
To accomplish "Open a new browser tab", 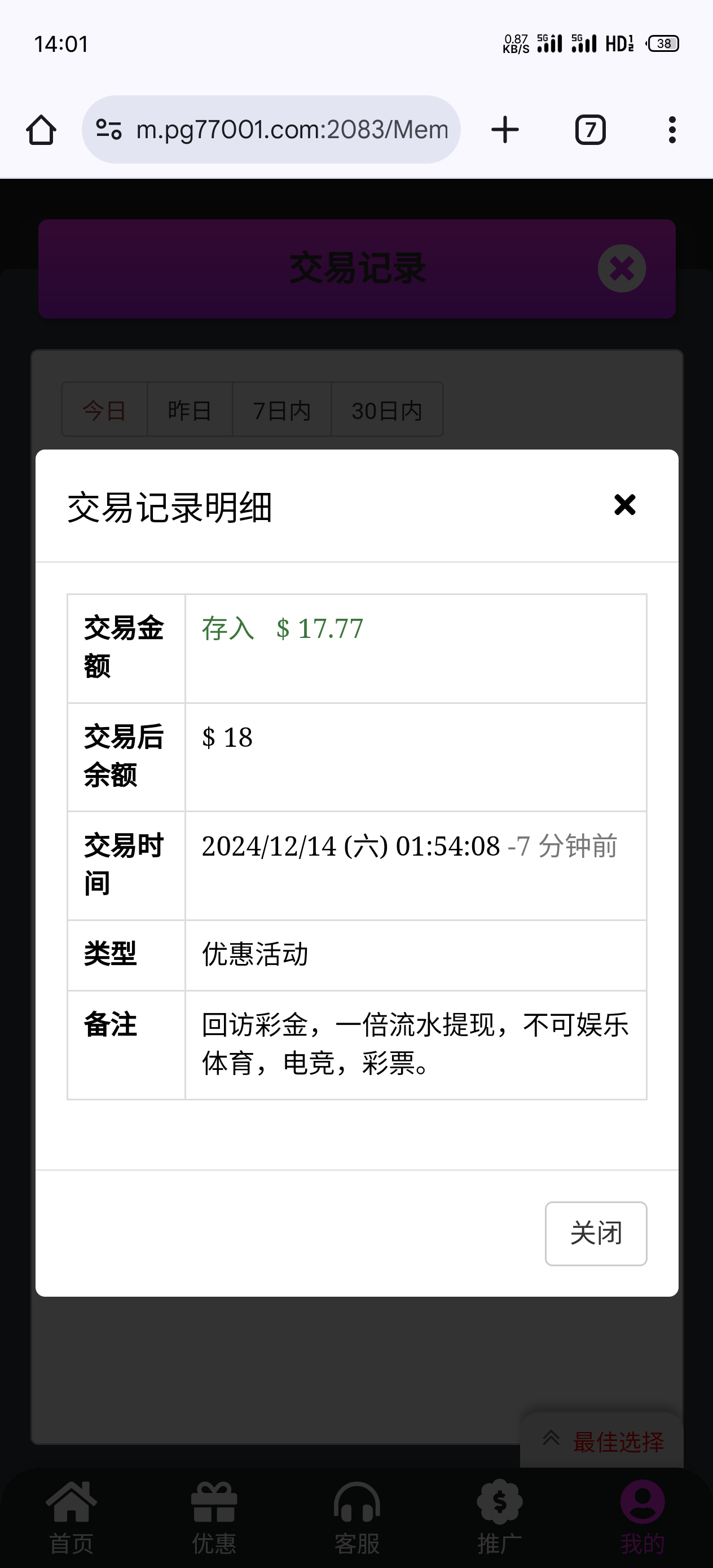I will [x=505, y=130].
